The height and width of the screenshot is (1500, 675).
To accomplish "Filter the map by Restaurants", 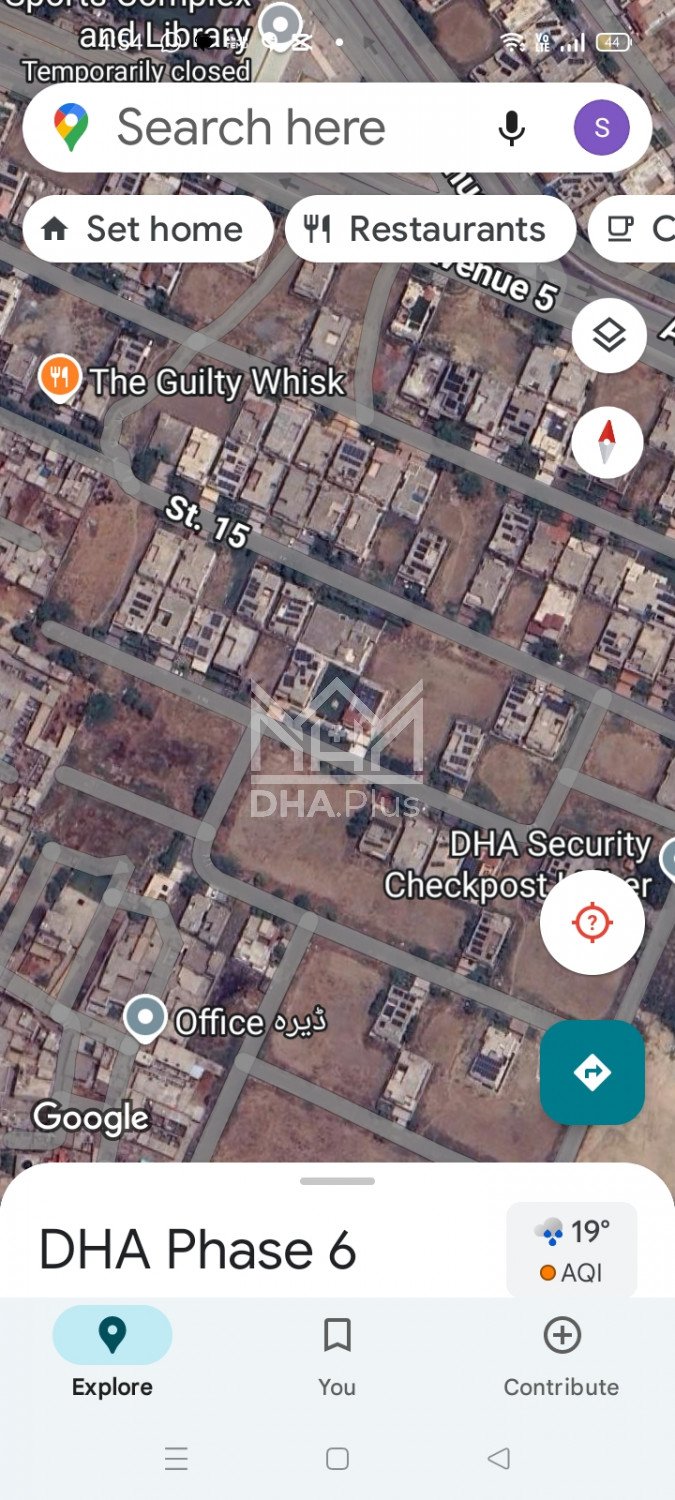I will point(430,229).
